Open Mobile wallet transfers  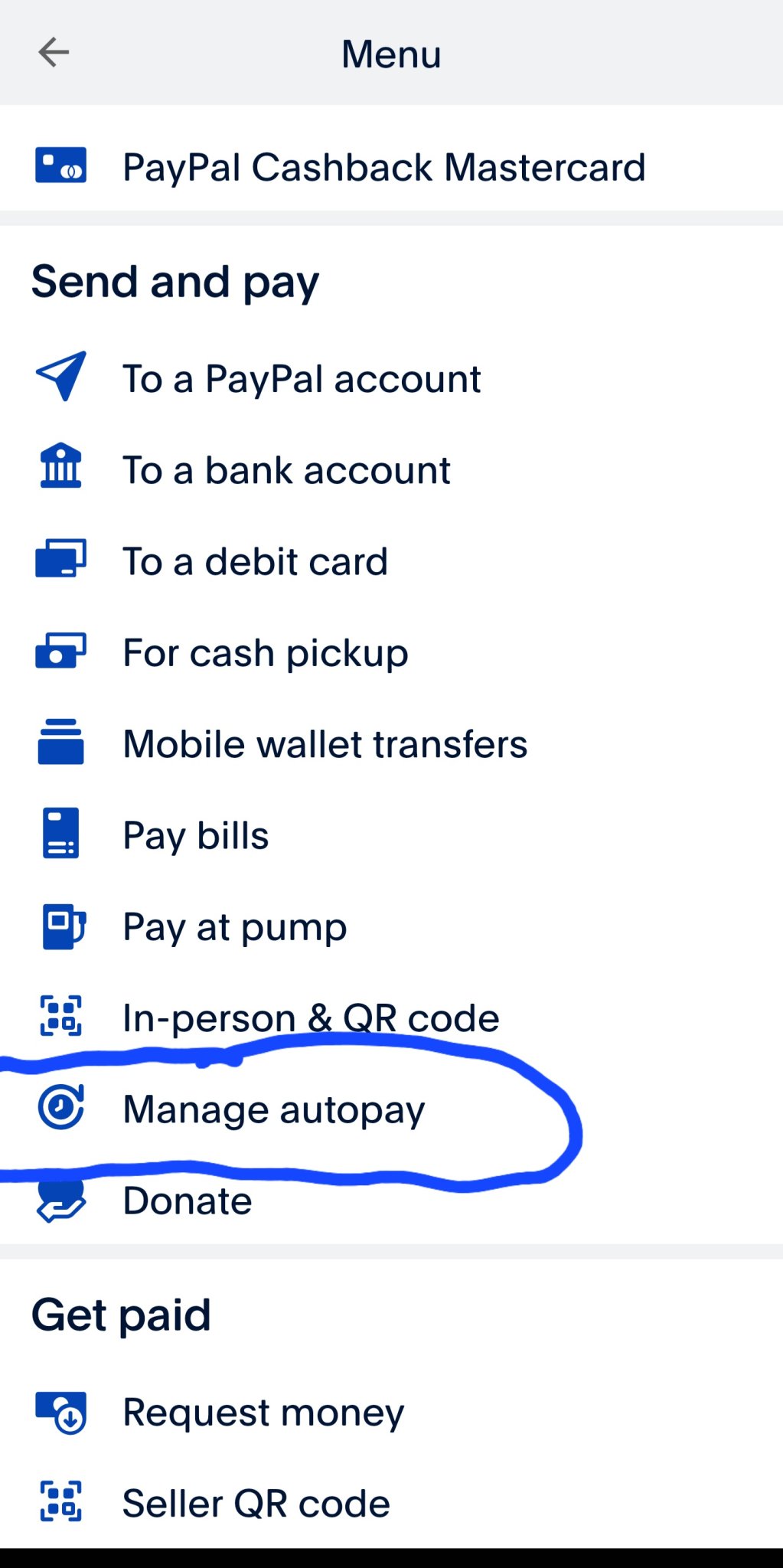pyautogui.click(x=391, y=743)
